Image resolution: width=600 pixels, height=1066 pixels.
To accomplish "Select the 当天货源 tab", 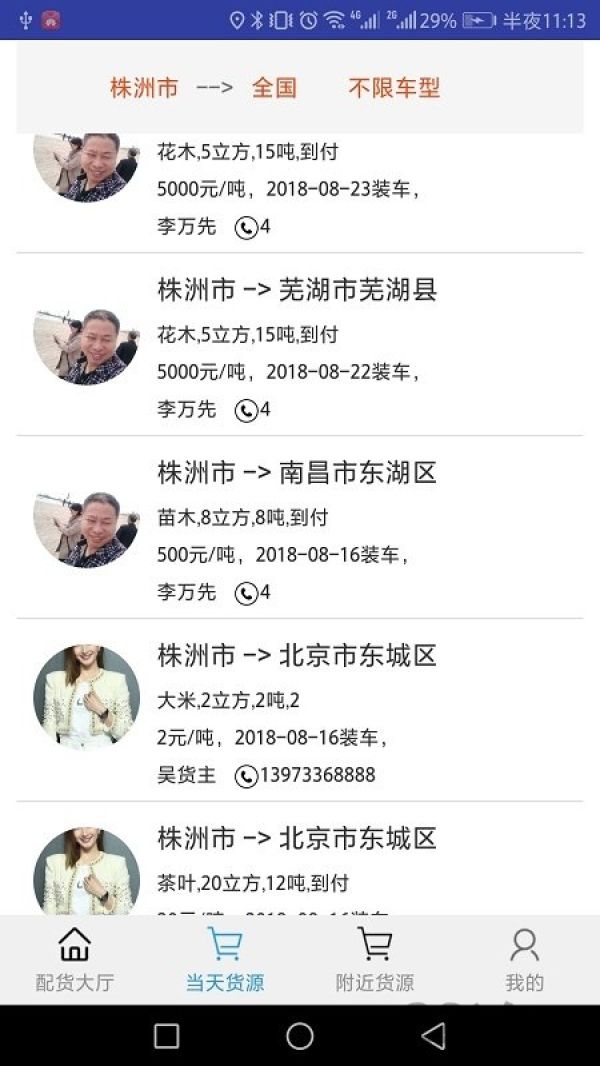I will pyautogui.click(x=225, y=960).
